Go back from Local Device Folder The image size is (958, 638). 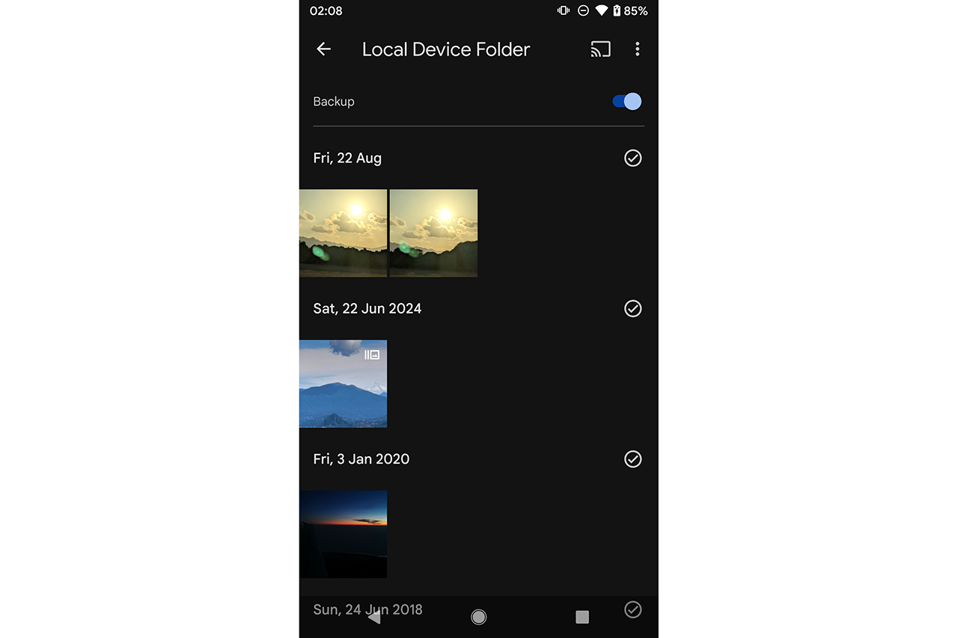[x=323, y=49]
